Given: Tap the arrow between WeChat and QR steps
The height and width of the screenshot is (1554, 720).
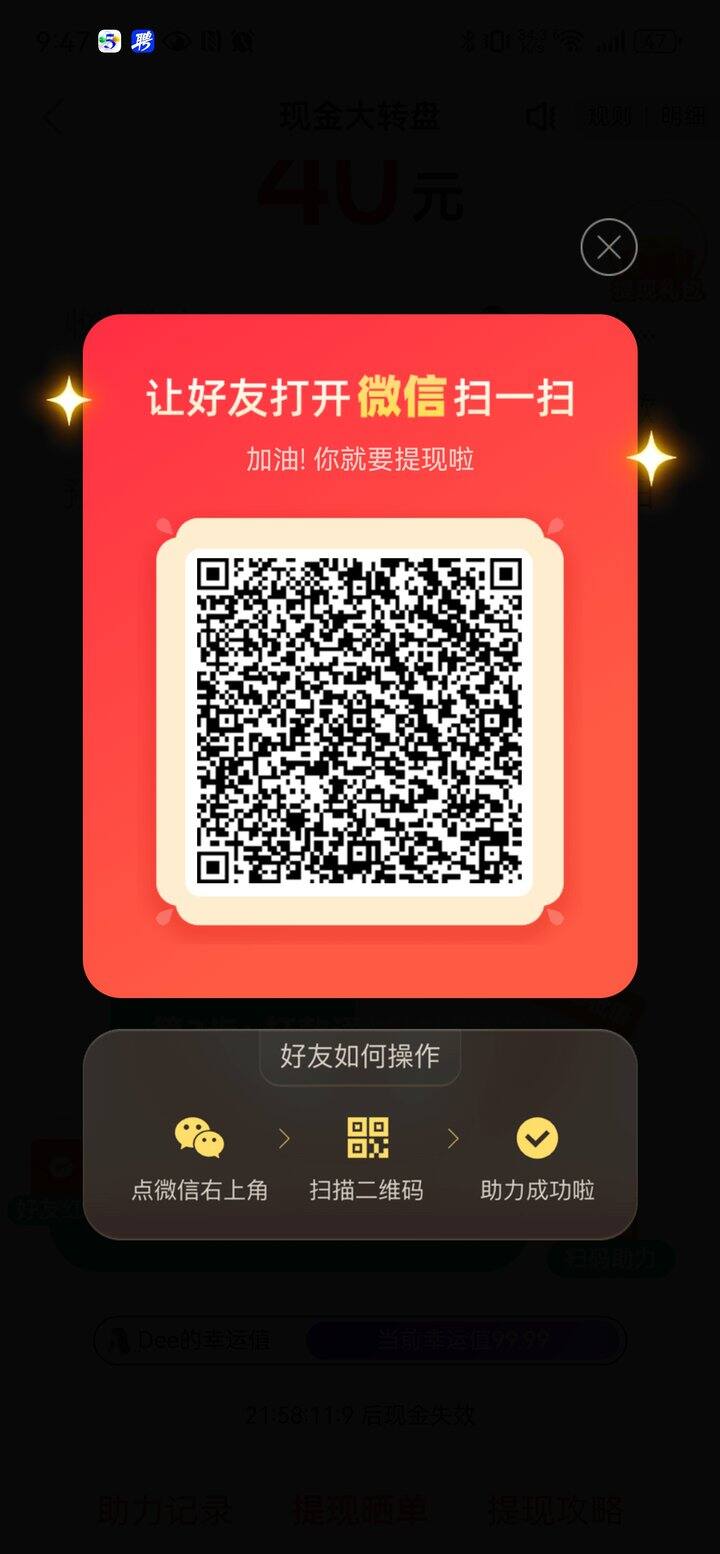Looking at the screenshot, I should tap(284, 1138).
